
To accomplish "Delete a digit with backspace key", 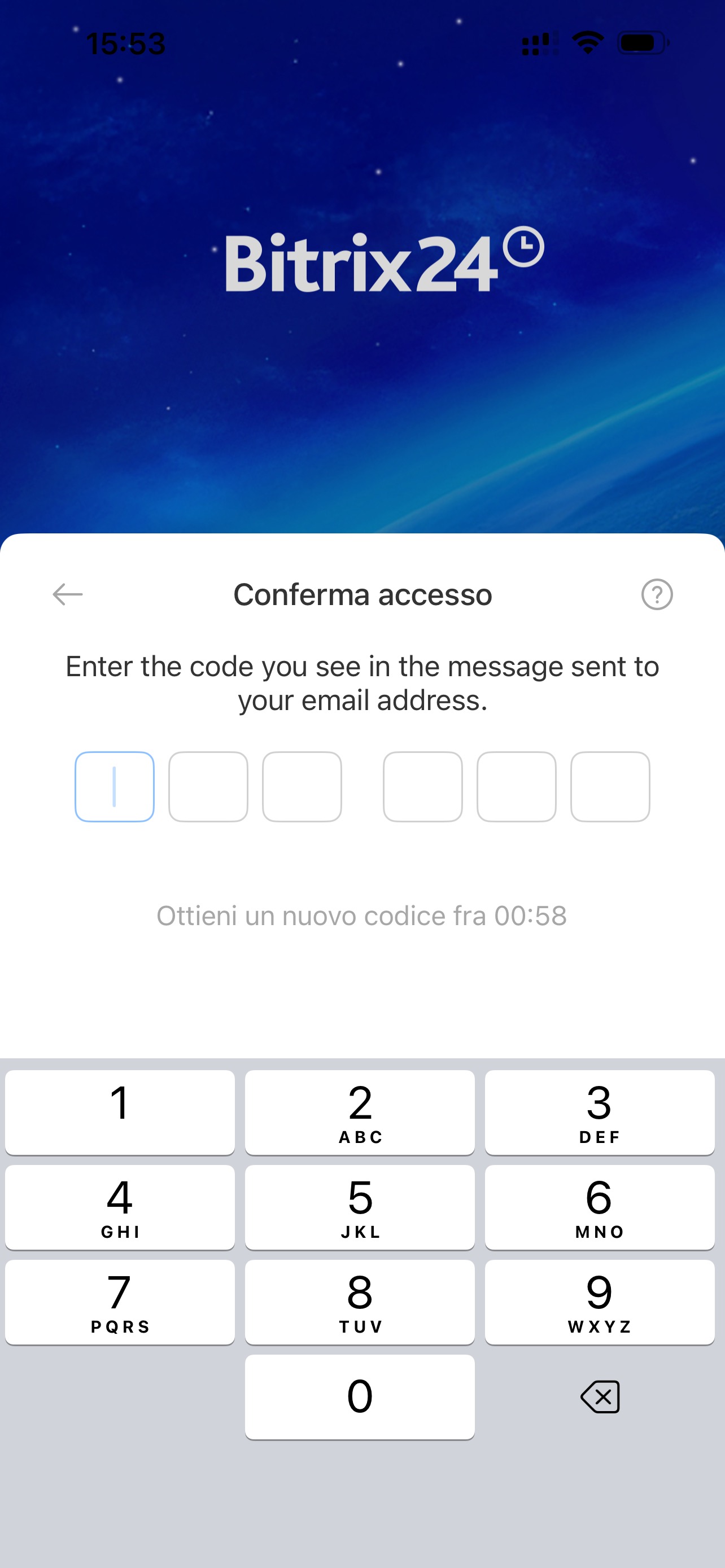I will coord(600,1396).
